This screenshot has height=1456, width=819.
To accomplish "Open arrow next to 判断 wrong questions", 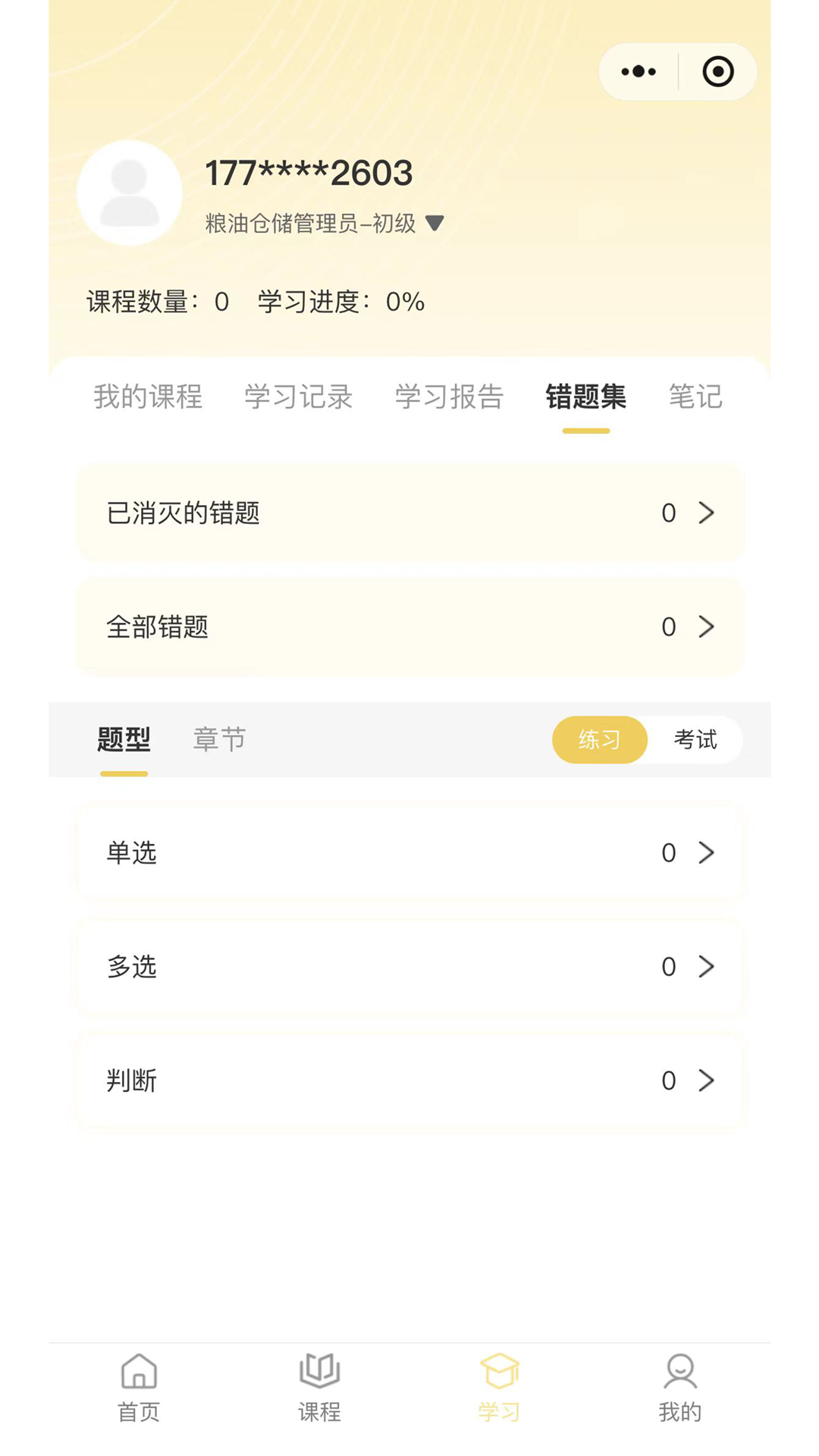I will click(x=707, y=1080).
